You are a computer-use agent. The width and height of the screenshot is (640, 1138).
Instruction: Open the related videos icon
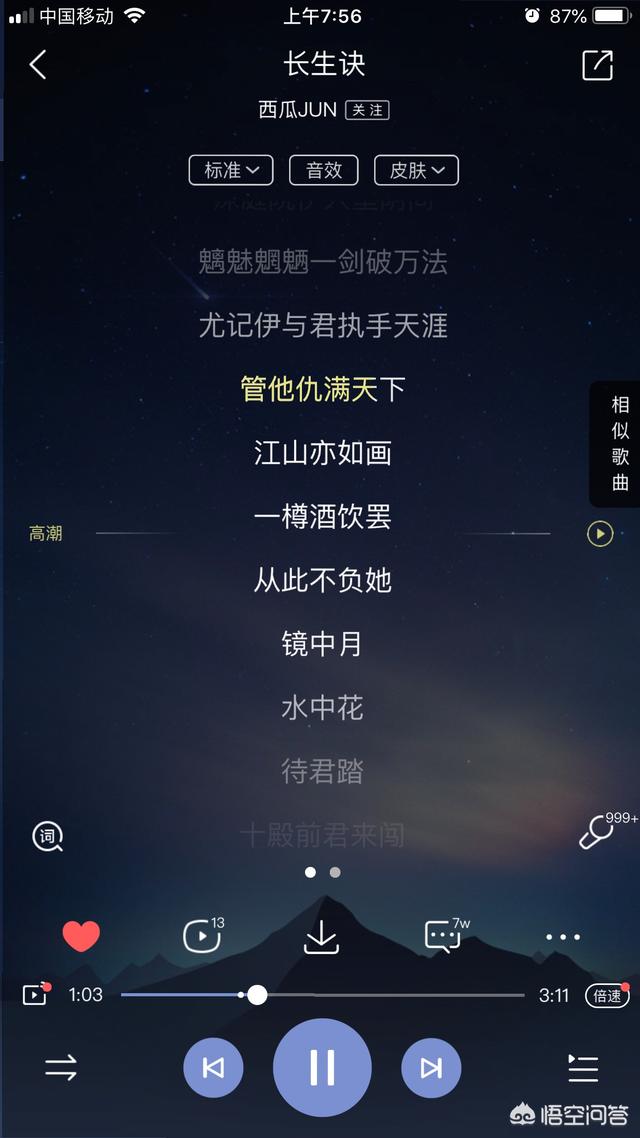click(202, 937)
